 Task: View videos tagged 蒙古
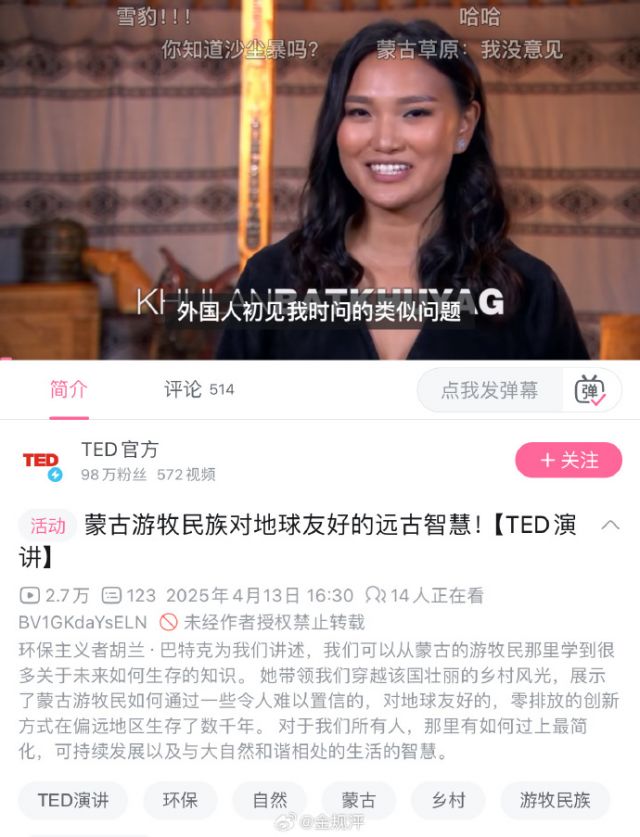(359, 800)
